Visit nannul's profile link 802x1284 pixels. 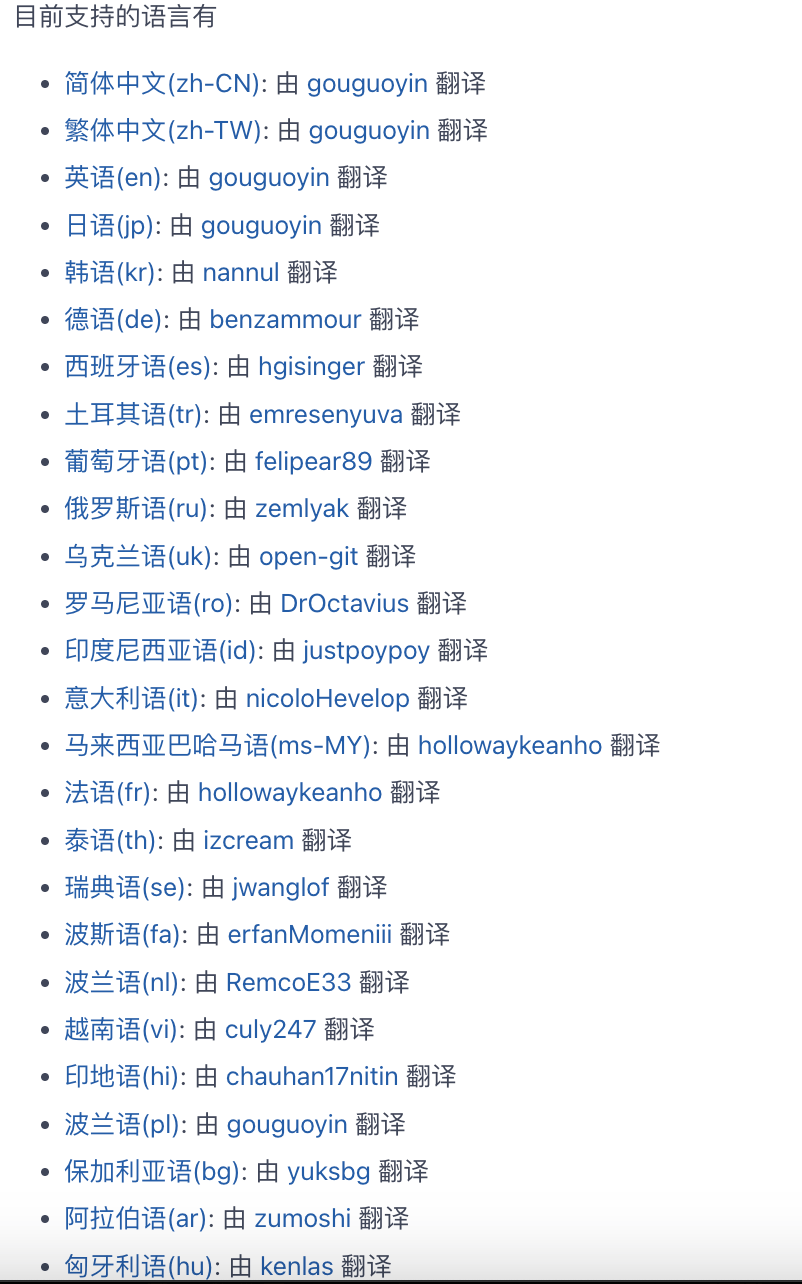point(241,273)
